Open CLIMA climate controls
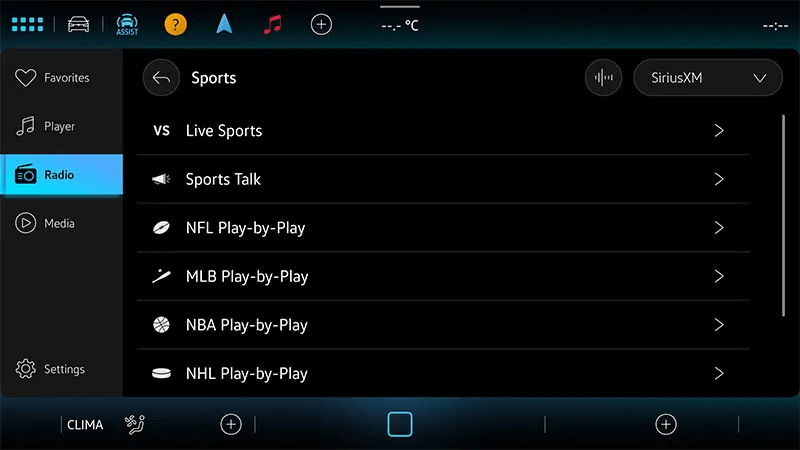 [x=85, y=424]
